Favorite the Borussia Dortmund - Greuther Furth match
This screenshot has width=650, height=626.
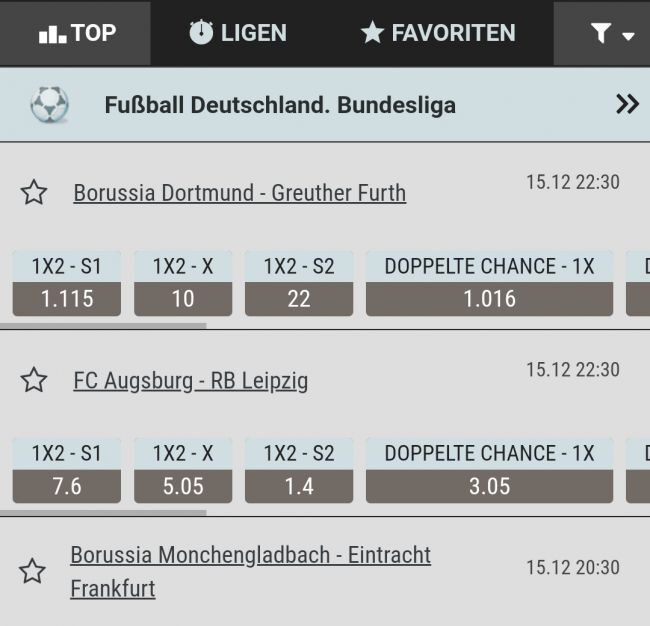[34, 193]
